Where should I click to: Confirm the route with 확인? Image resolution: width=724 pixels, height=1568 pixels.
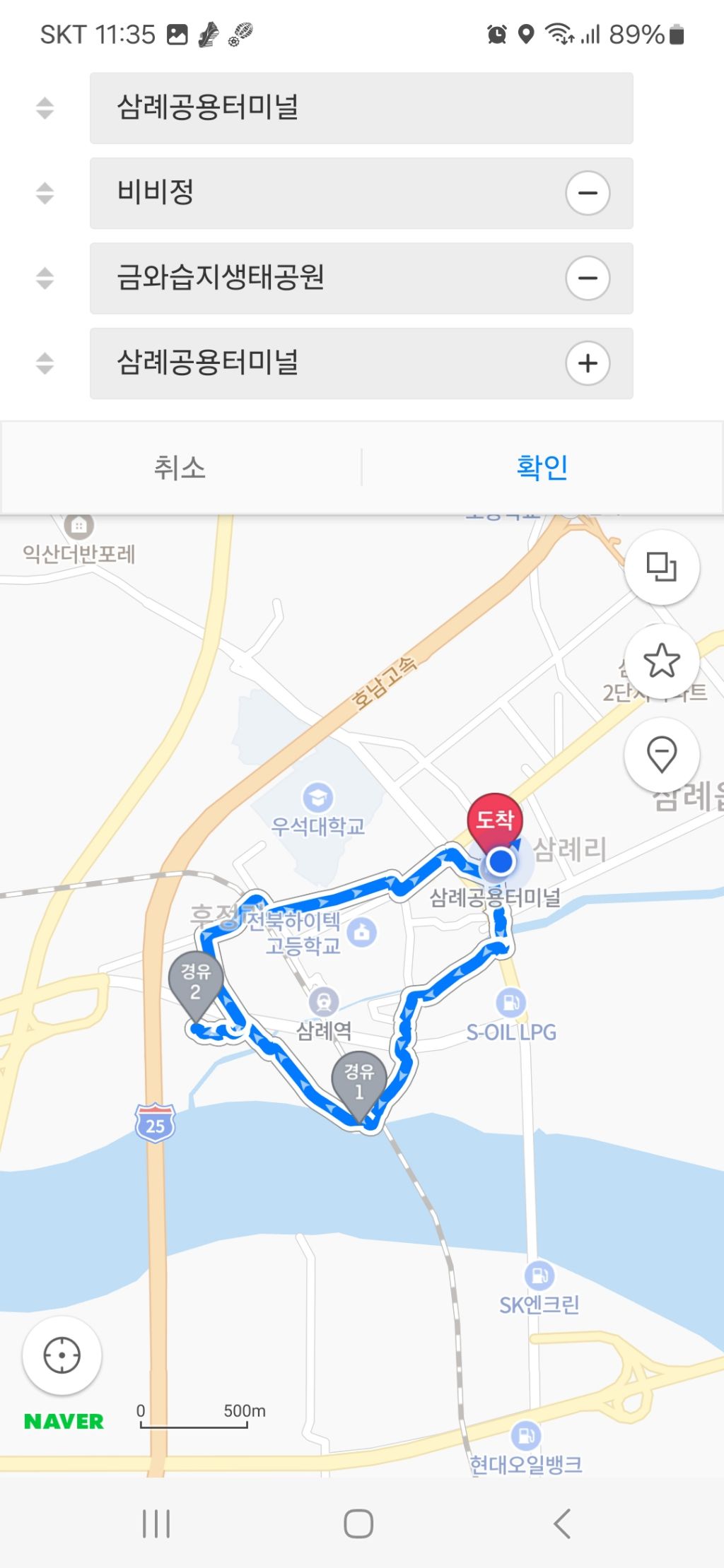click(x=542, y=468)
